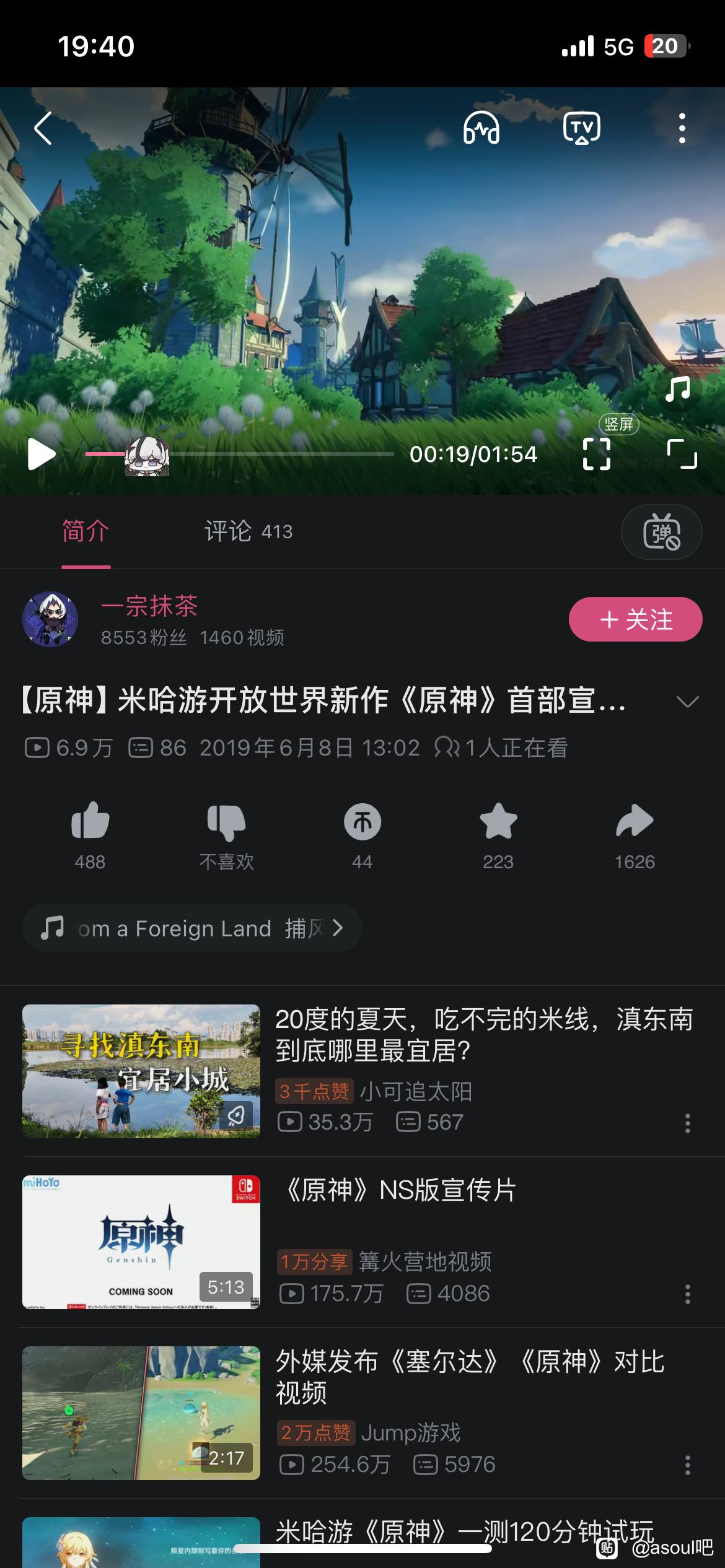This screenshot has width=725, height=1568.
Task: Expand the video title description
Action: (687, 701)
